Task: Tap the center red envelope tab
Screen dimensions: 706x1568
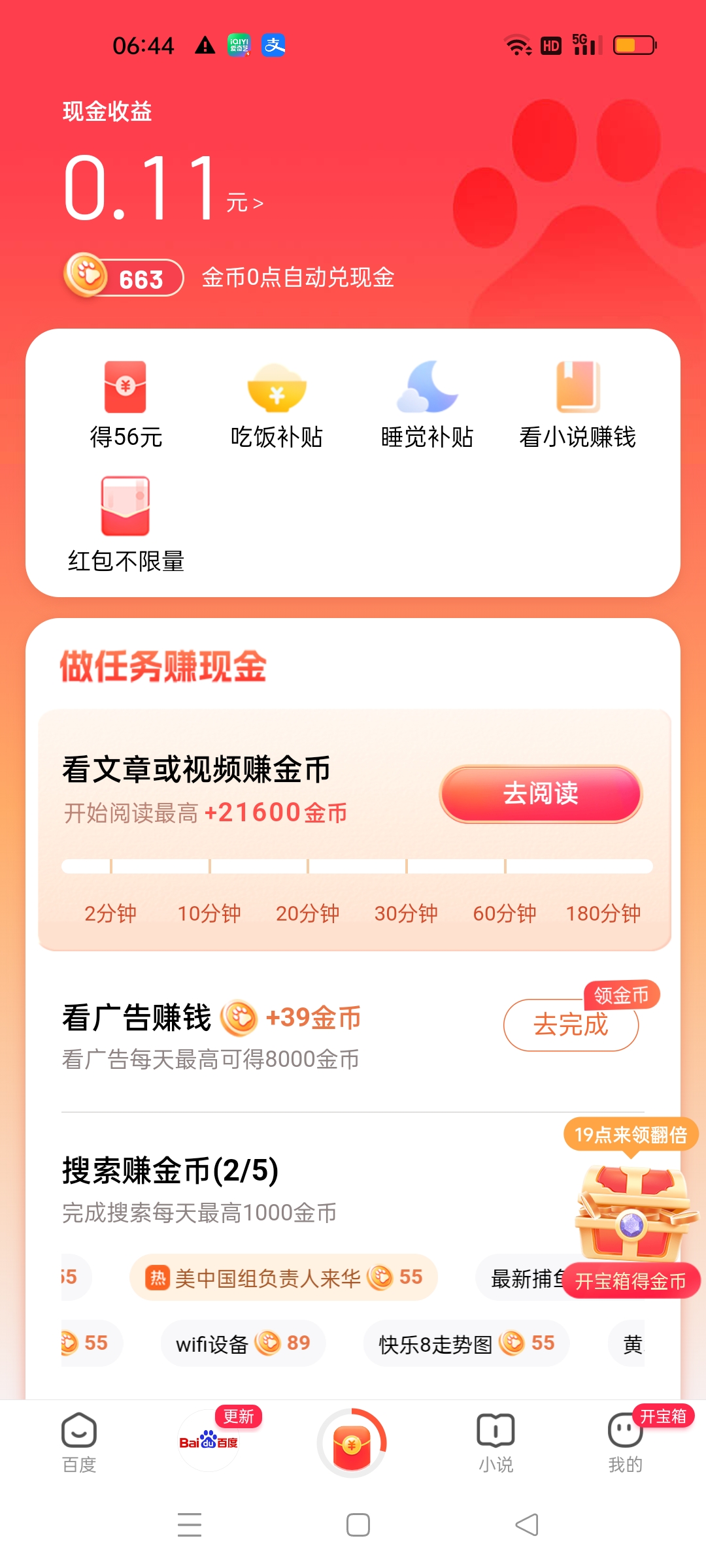Action: pos(352,1443)
